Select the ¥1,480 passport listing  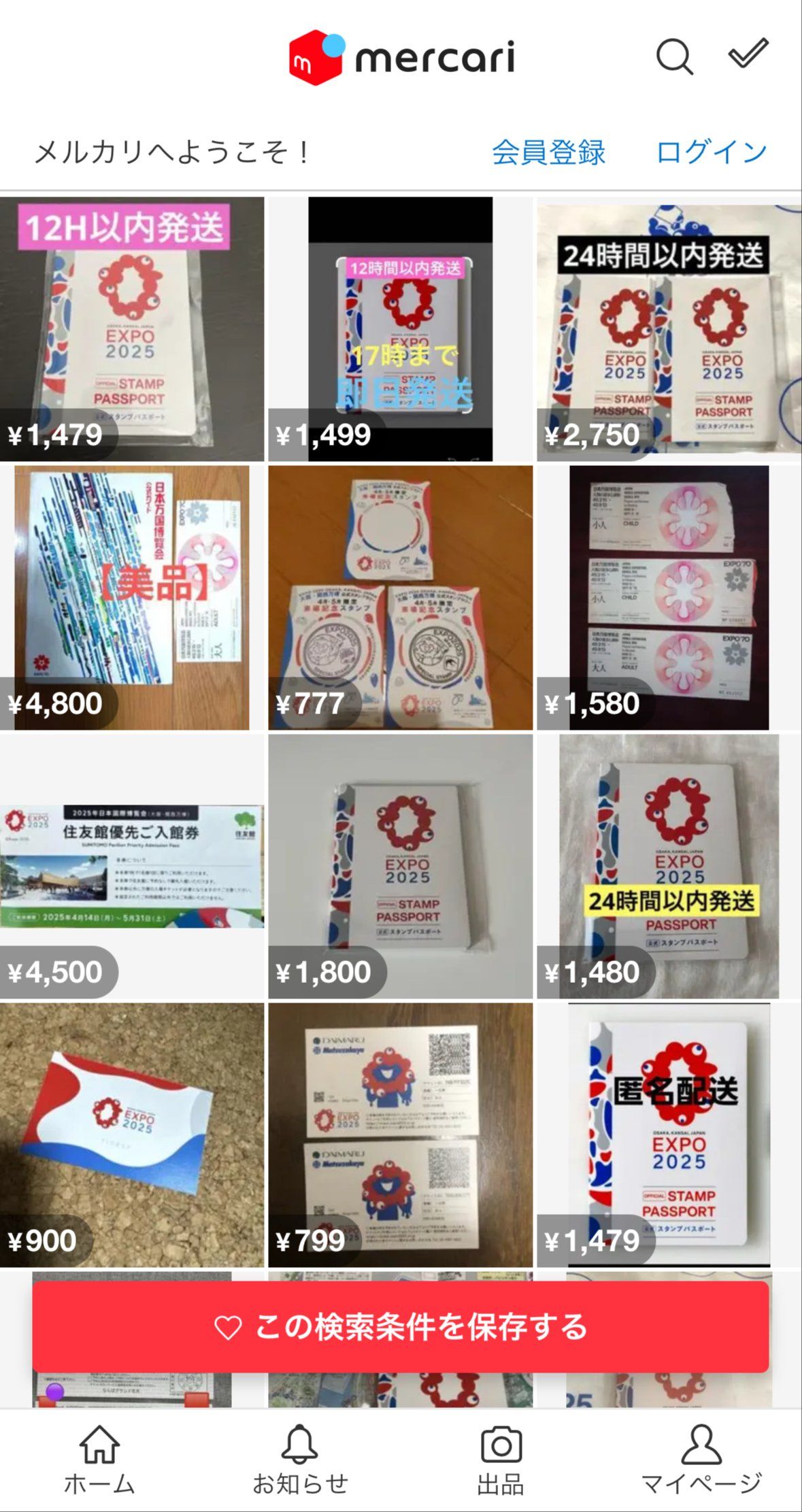669,866
